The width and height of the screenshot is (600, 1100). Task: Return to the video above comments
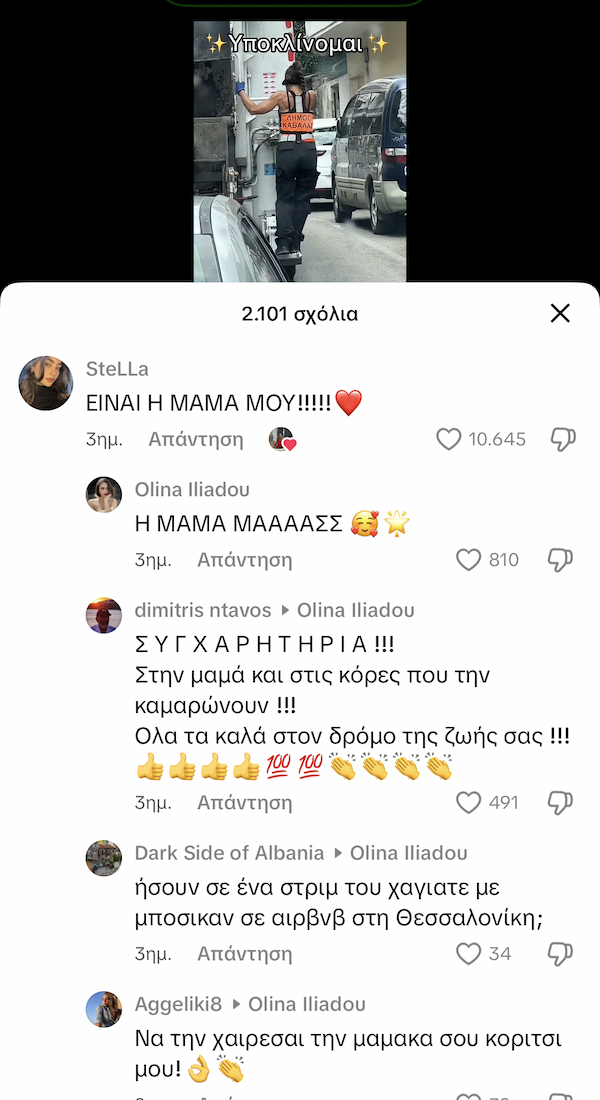pos(300,150)
